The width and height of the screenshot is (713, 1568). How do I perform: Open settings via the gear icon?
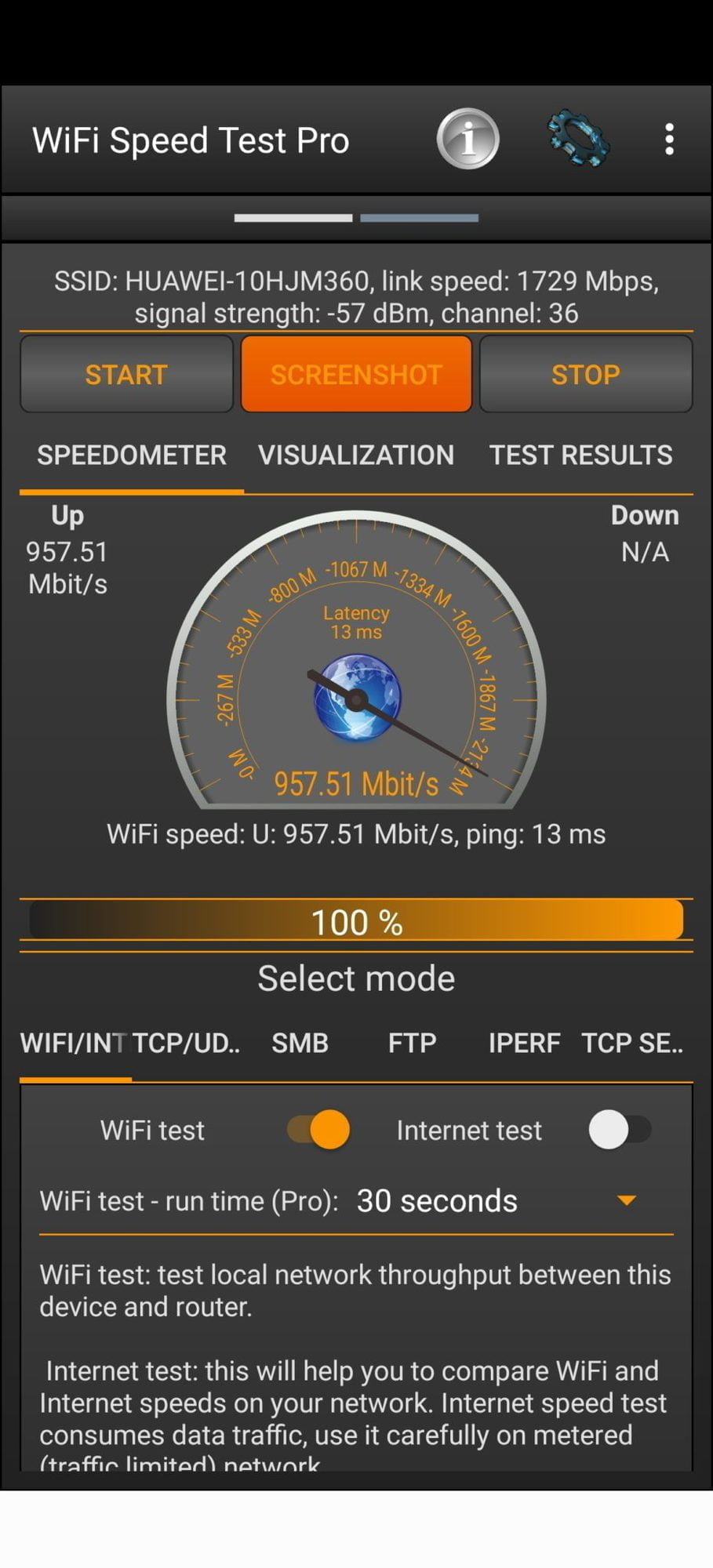click(x=578, y=140)
